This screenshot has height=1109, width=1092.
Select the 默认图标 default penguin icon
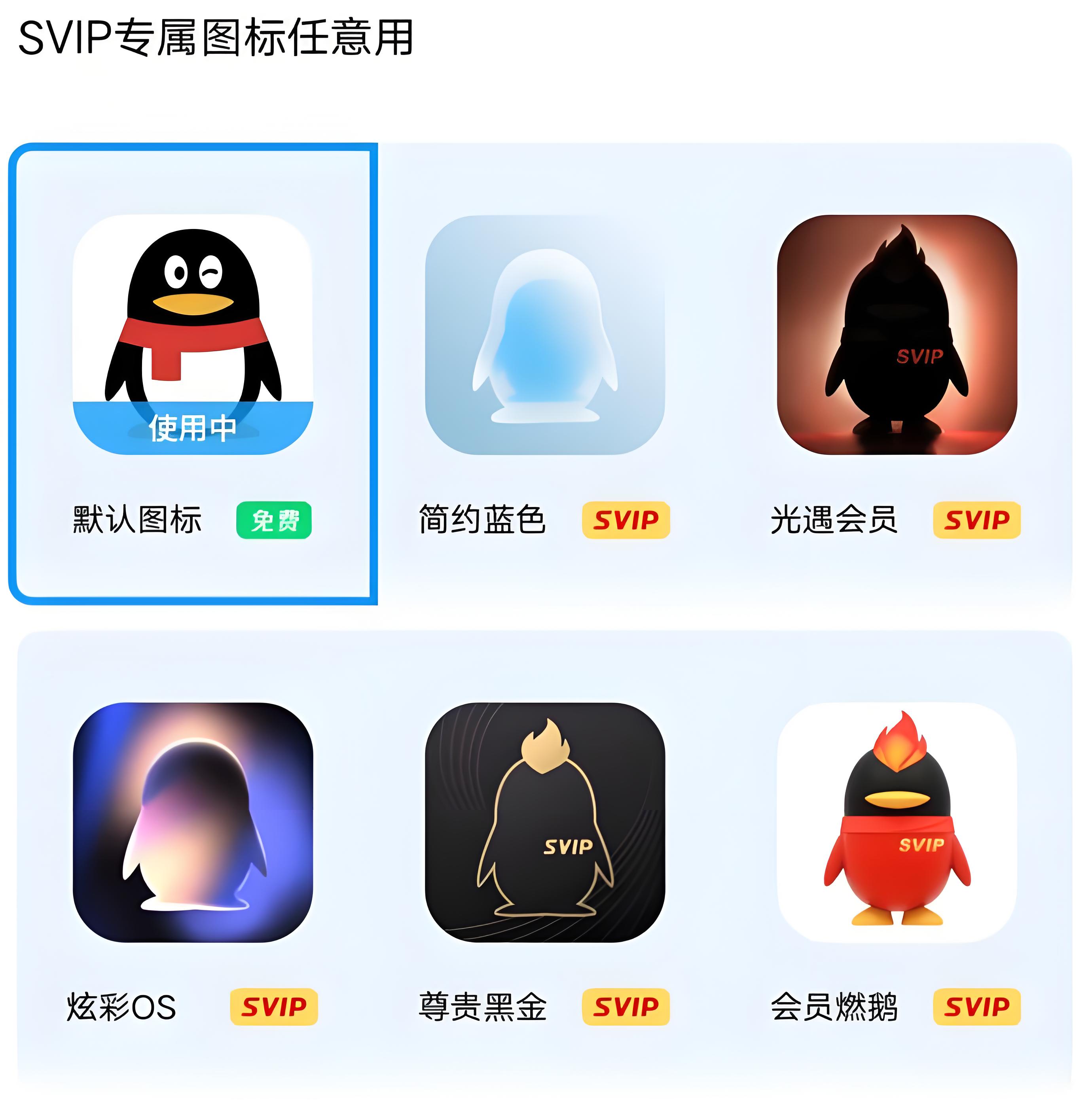pos(193,334)
